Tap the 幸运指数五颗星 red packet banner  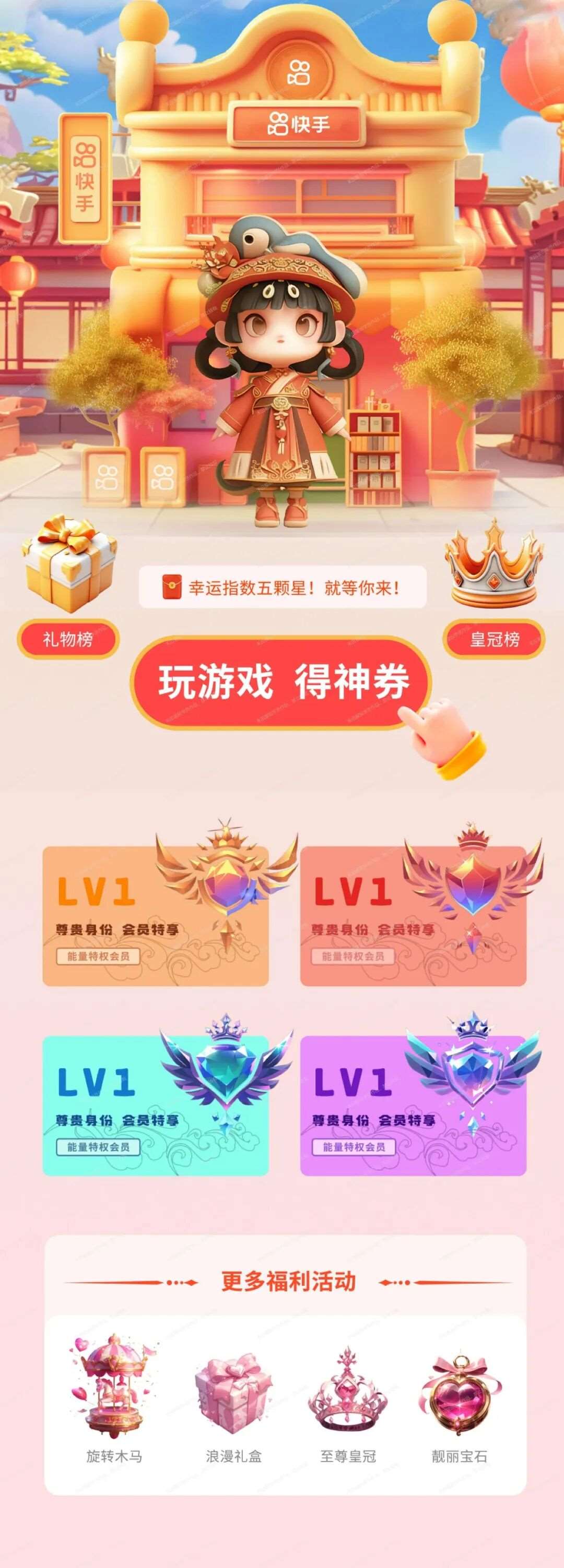click(283, 588)
